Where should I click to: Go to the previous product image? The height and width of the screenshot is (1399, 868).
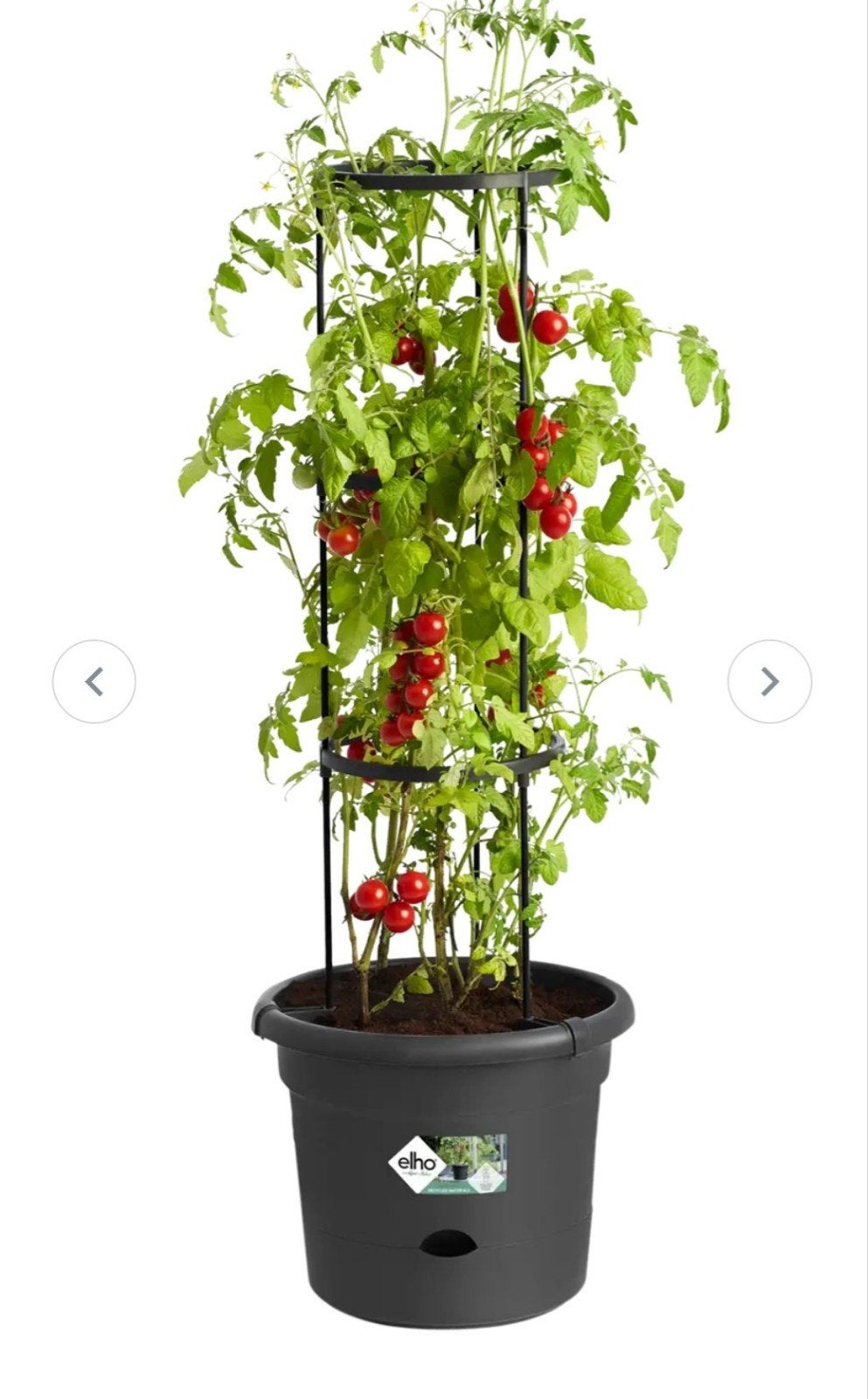tap(94, 681)
